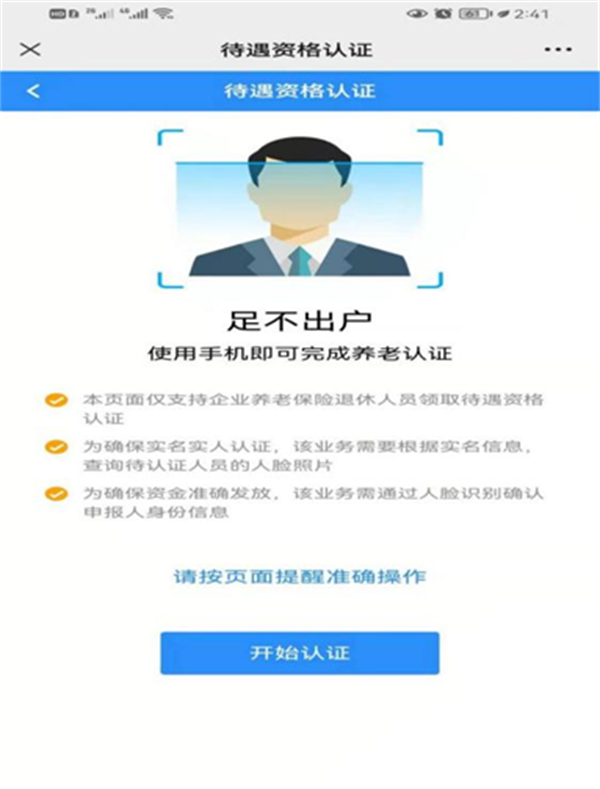The width and height of the screenshot is (600, 789).
Task: Close the mini program page with X
Action: (x=32, y=49)
